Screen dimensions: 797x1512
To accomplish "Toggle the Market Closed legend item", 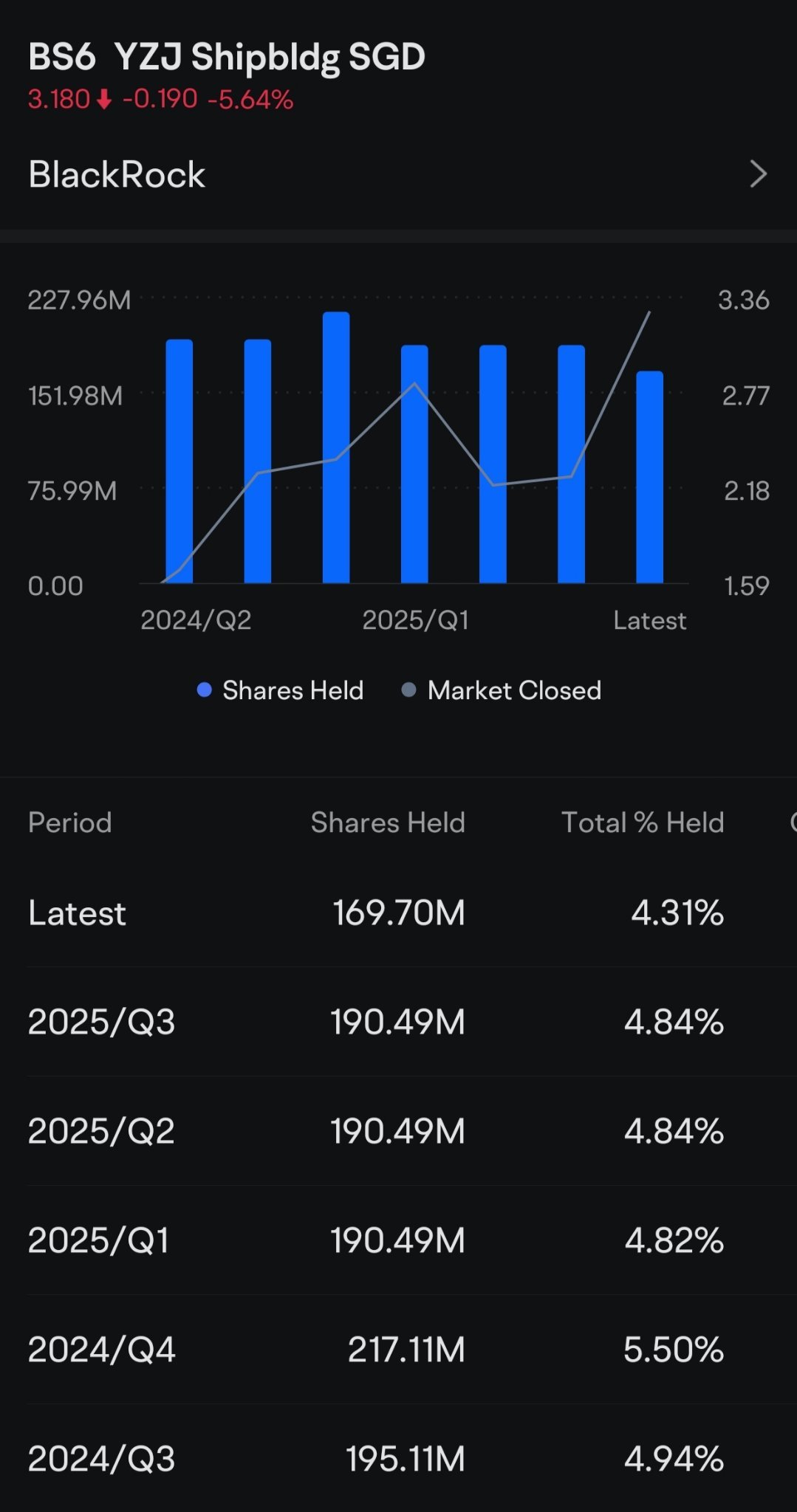I will click(x=502, y=690).
